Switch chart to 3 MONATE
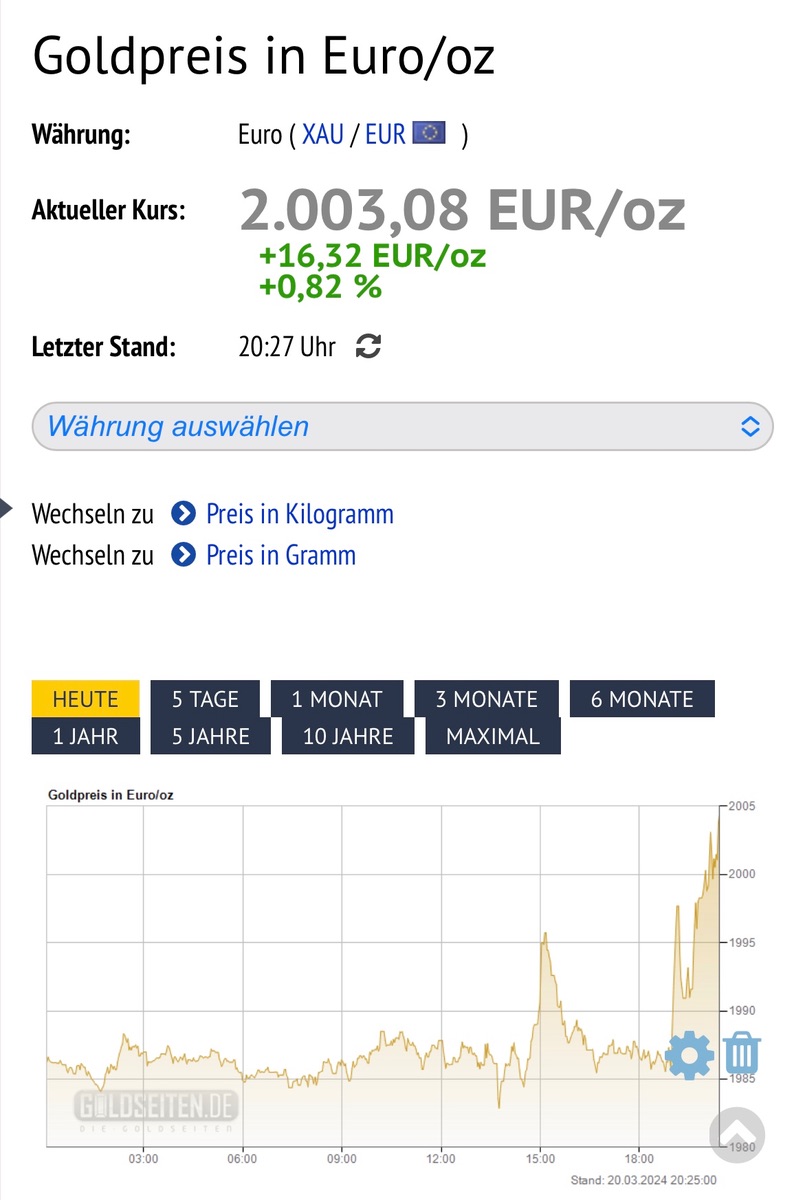The image size is (805, 1200). pos(486,699)
